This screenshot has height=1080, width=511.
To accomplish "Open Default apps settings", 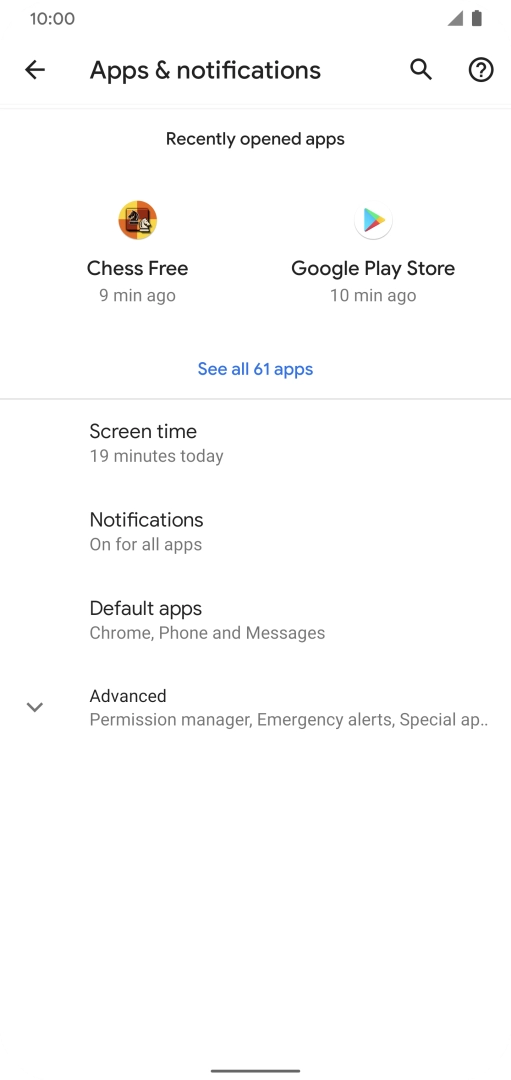I will click(x=256, y=620).
